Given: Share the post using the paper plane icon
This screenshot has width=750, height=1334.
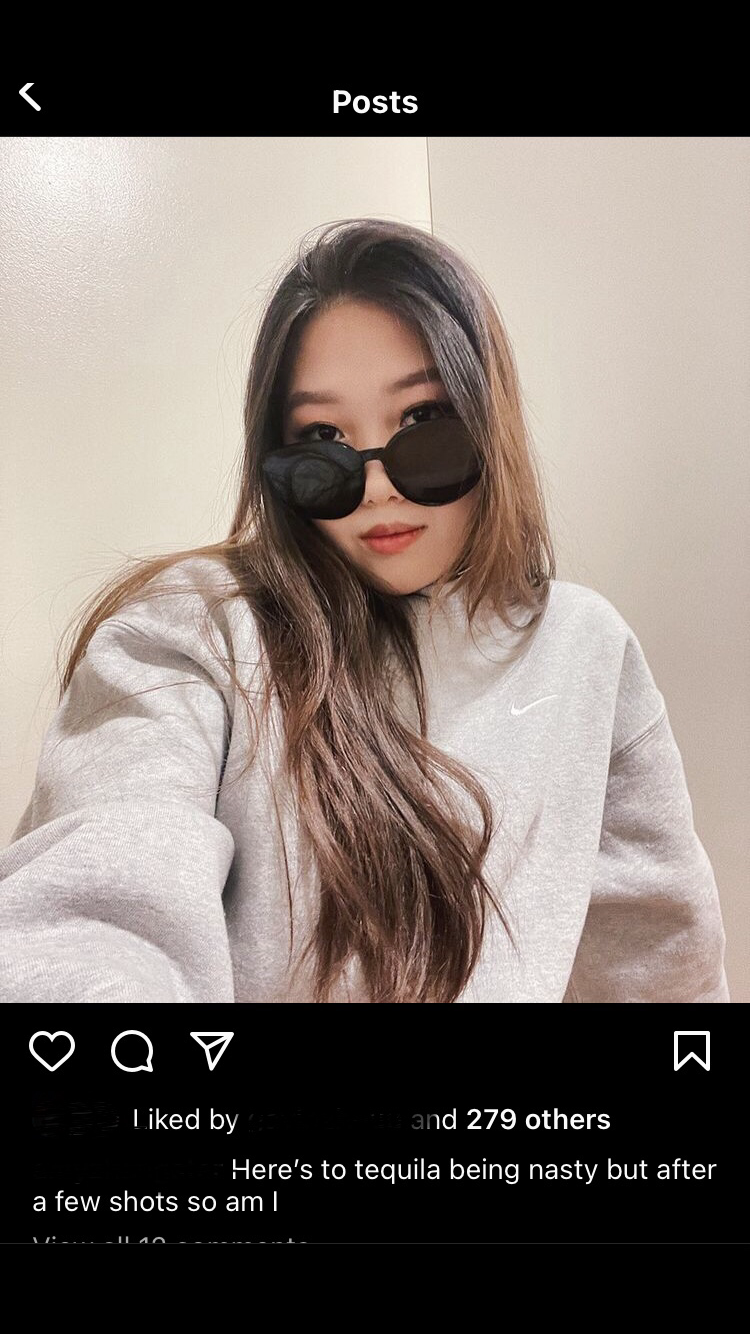Looking at the screenshot, I should [212, 1051].
